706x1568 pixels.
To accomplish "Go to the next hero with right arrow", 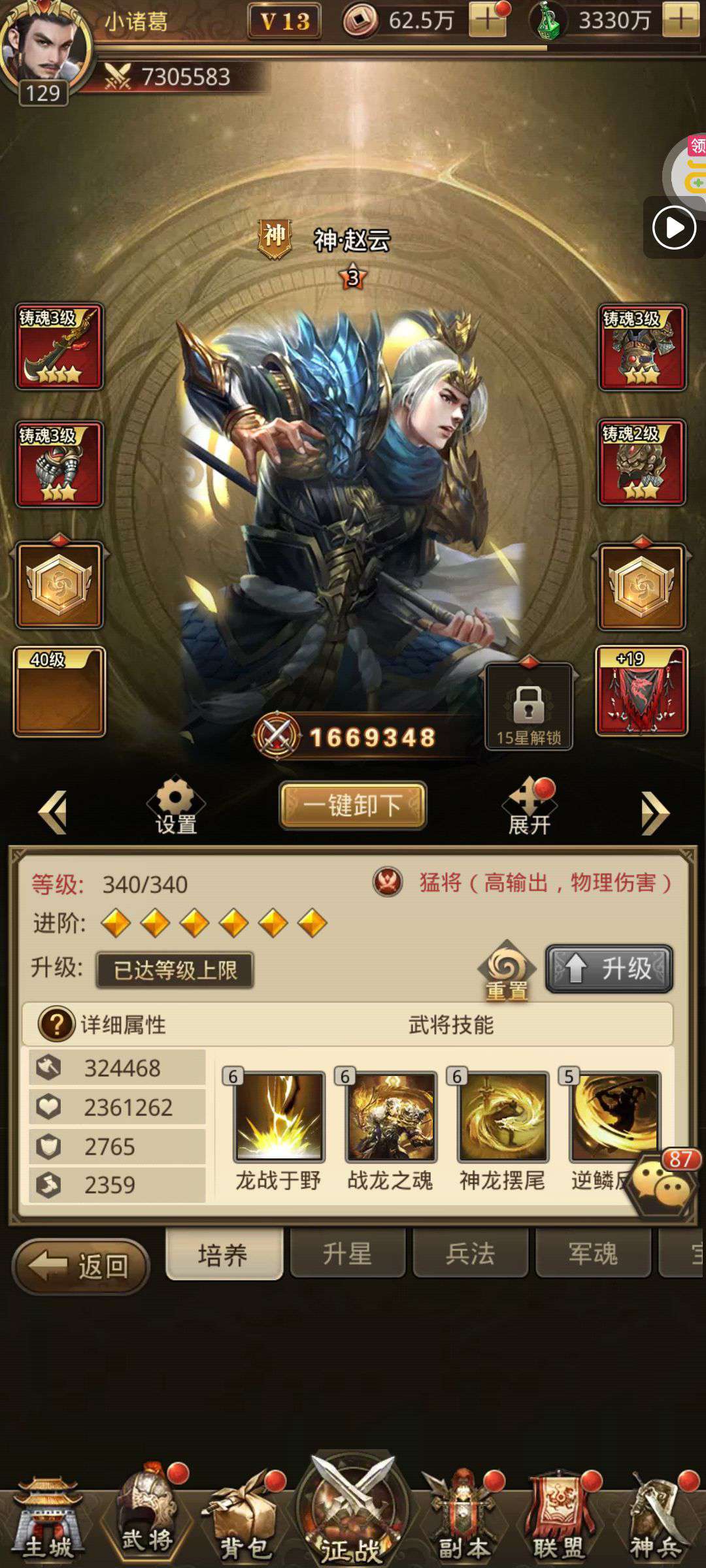I will tap(654, 813).
